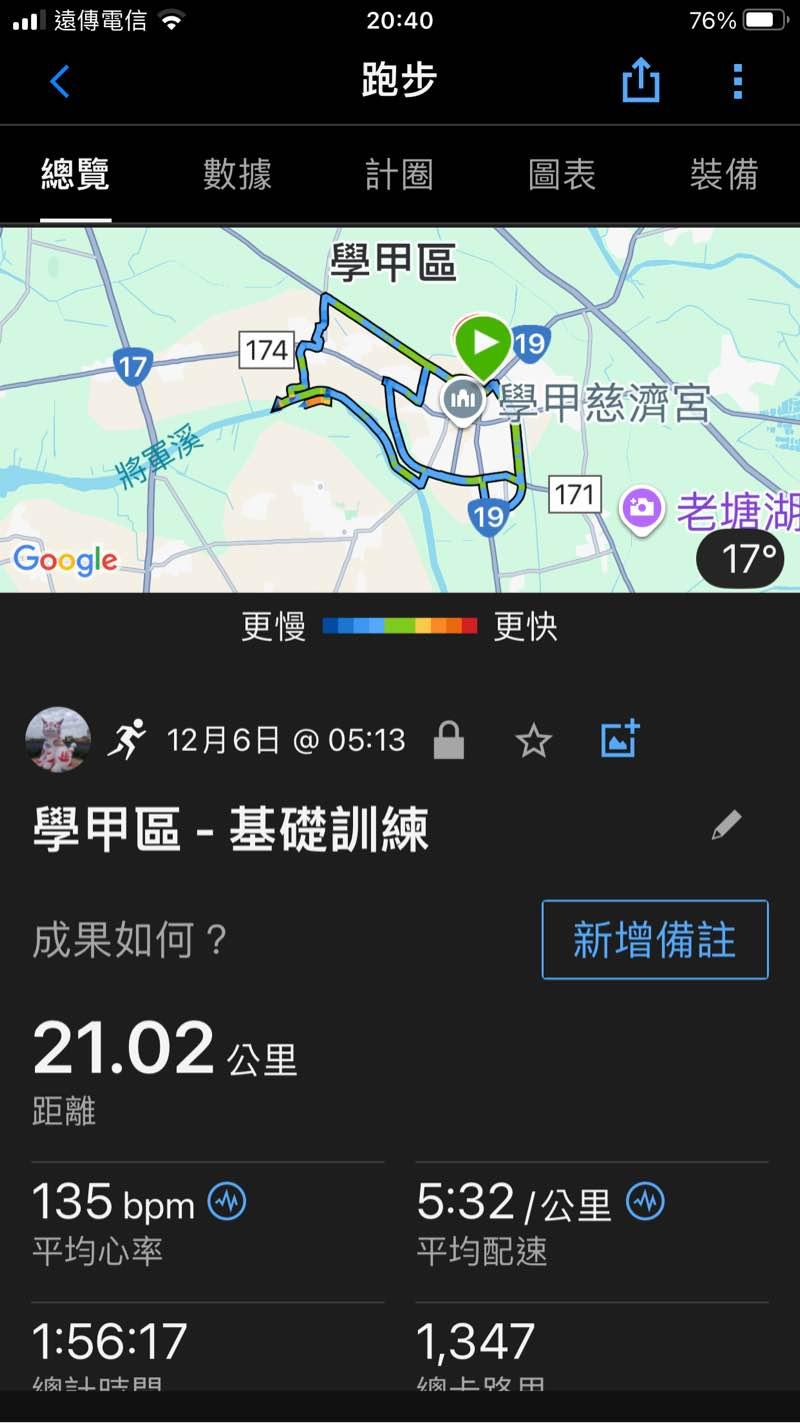800x1423 pixels.
Task: Switch to the 計圈 tab
Action: tap(399, 175)
